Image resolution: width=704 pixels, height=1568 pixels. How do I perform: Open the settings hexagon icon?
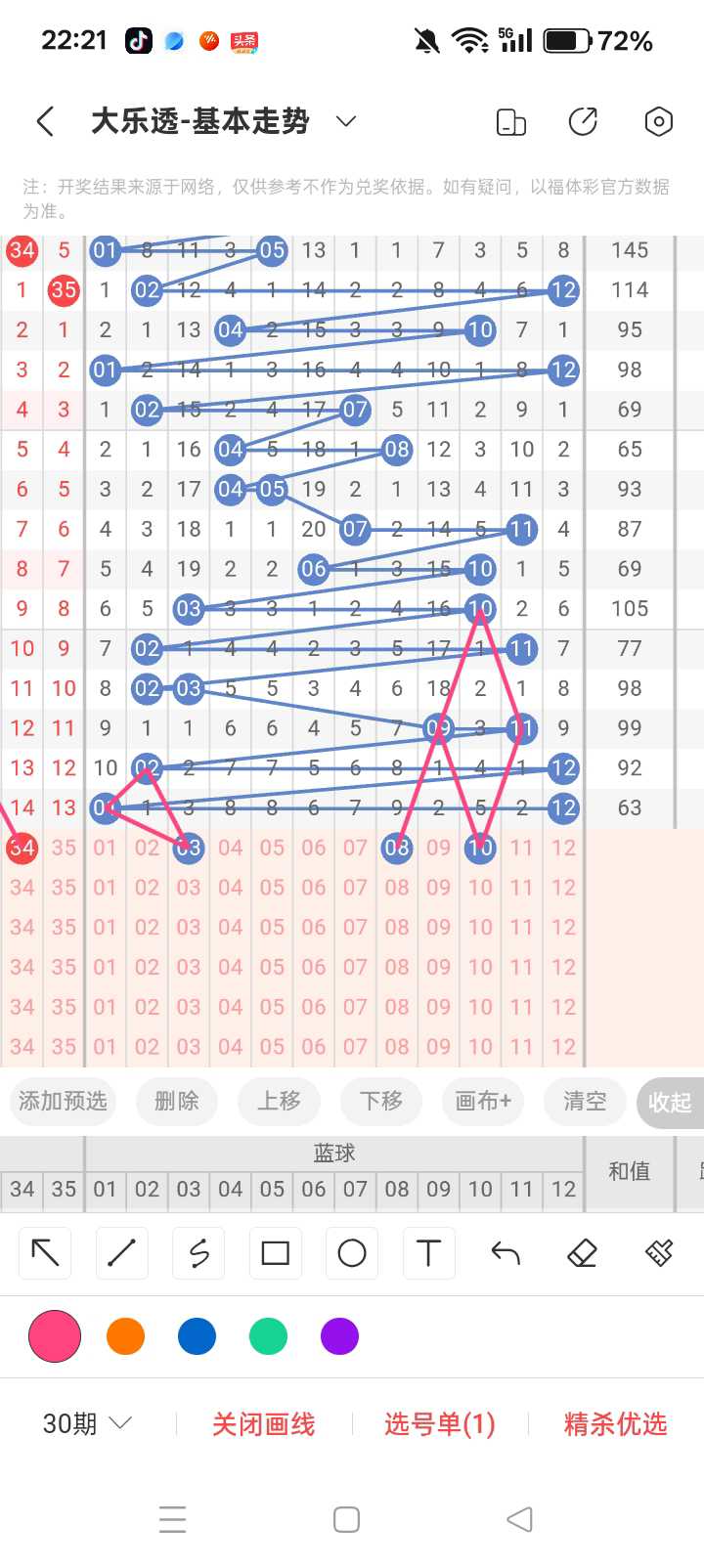[x=659, y=121]
